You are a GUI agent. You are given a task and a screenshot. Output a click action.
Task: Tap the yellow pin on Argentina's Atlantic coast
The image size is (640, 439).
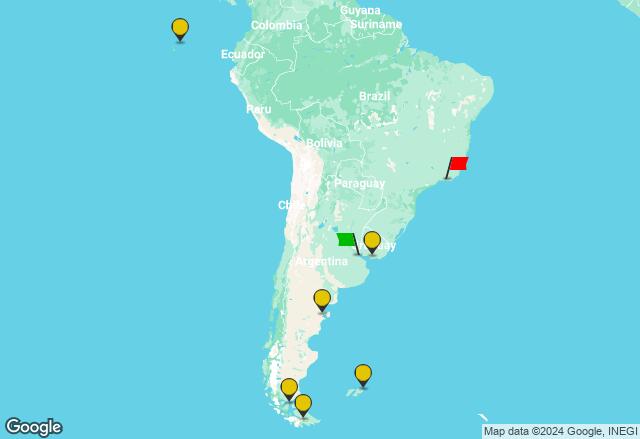click(322, 298)
